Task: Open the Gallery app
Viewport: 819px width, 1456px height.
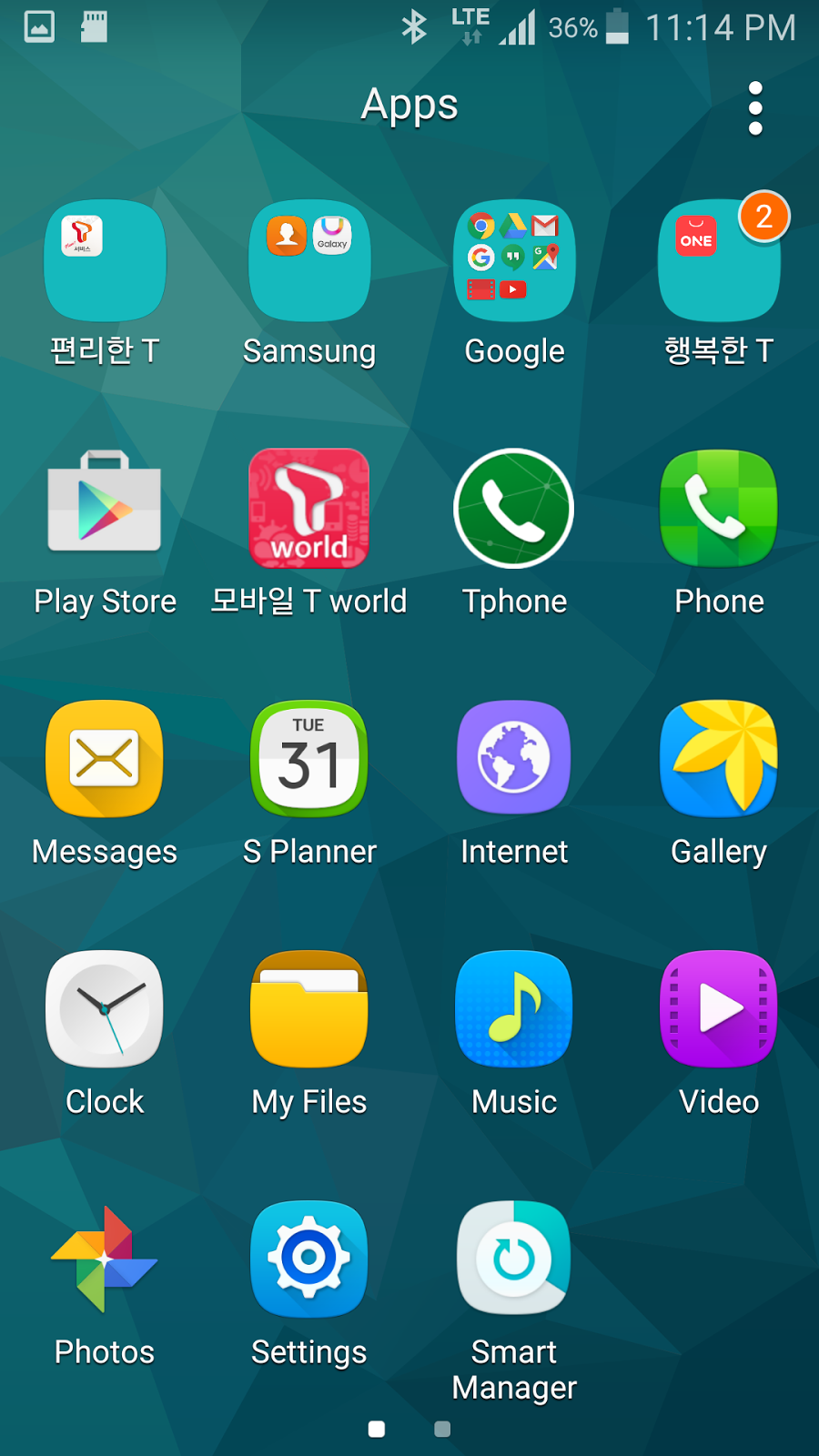Action: pyautogui.click(x=719, y=759)
